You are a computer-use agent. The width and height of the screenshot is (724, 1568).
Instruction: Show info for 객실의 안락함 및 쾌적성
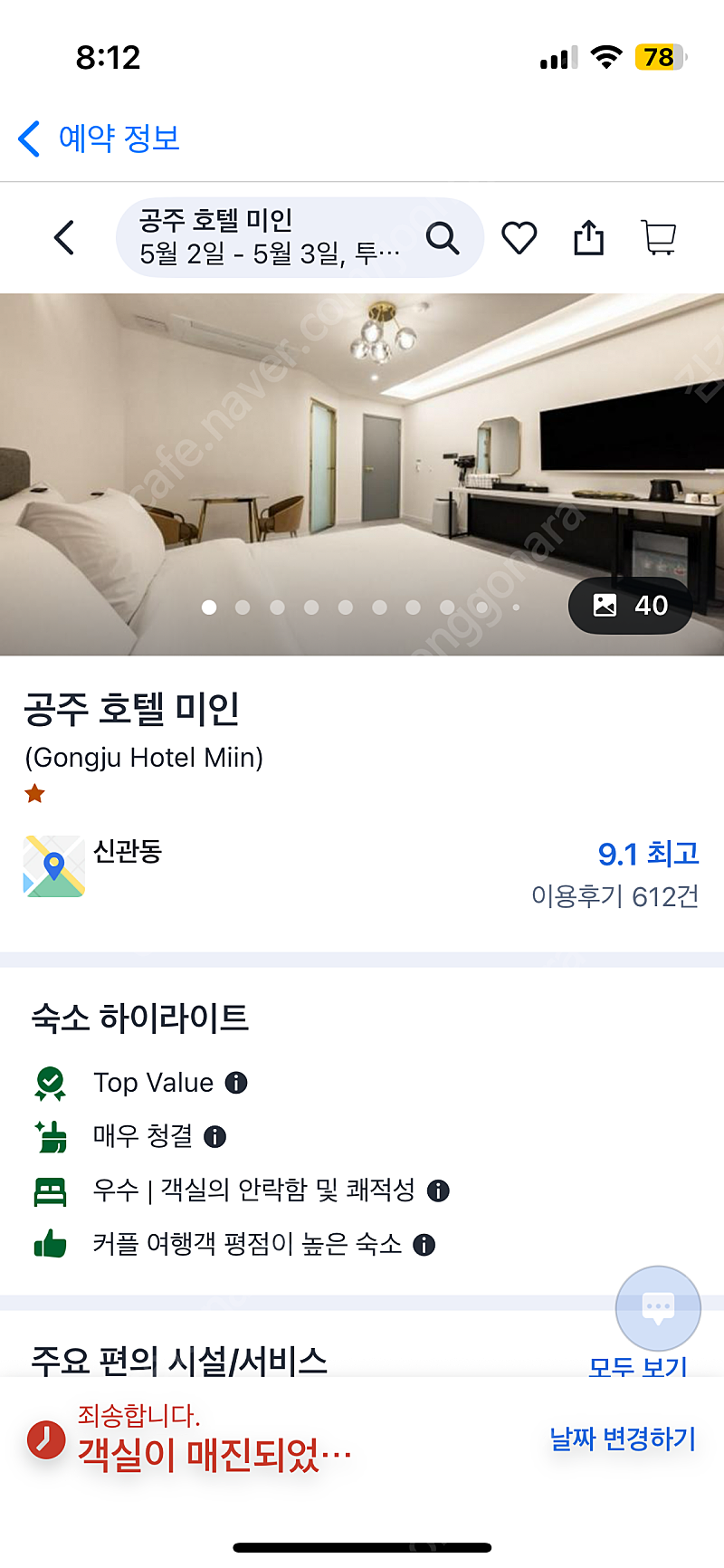point(438,1190)
